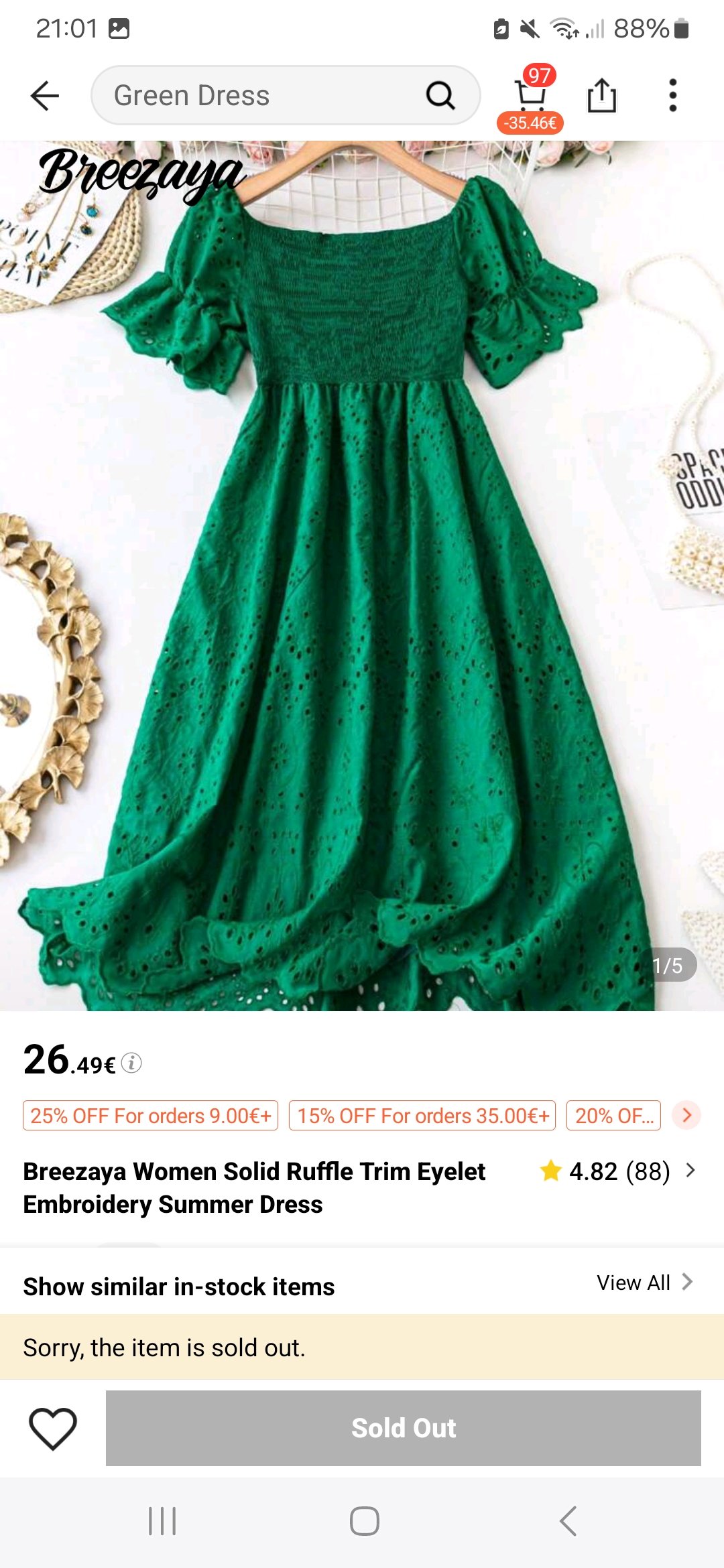Open the three-dot overflow menu

coord(673,96)
